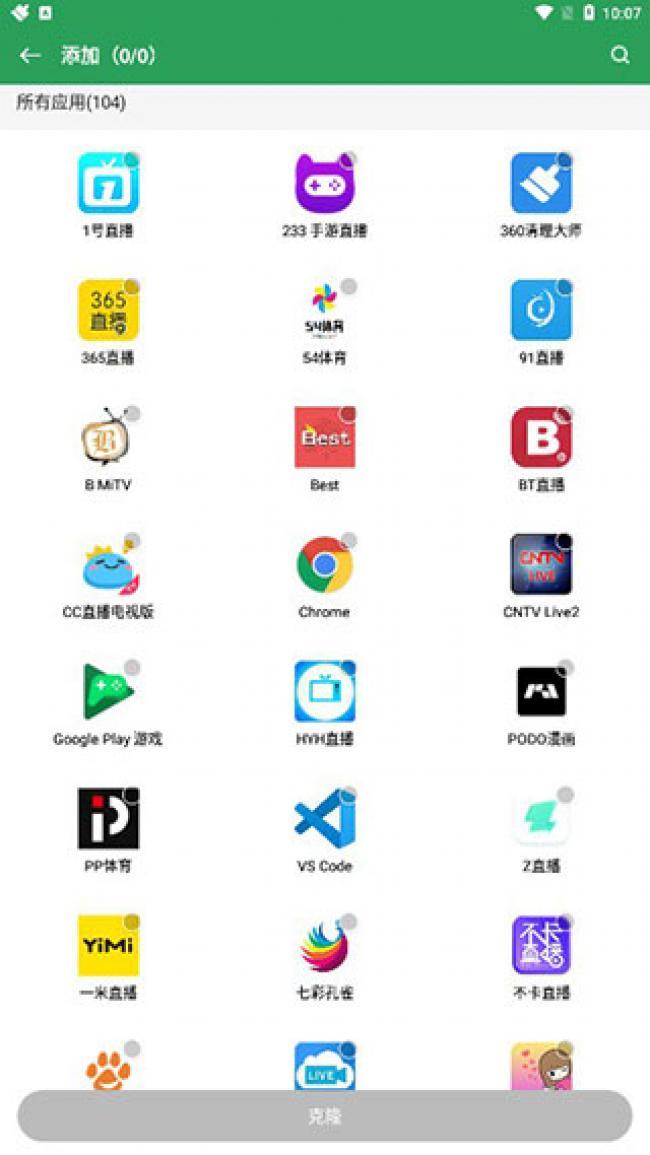Choose the CC直播电视版 app

point(108,565)
